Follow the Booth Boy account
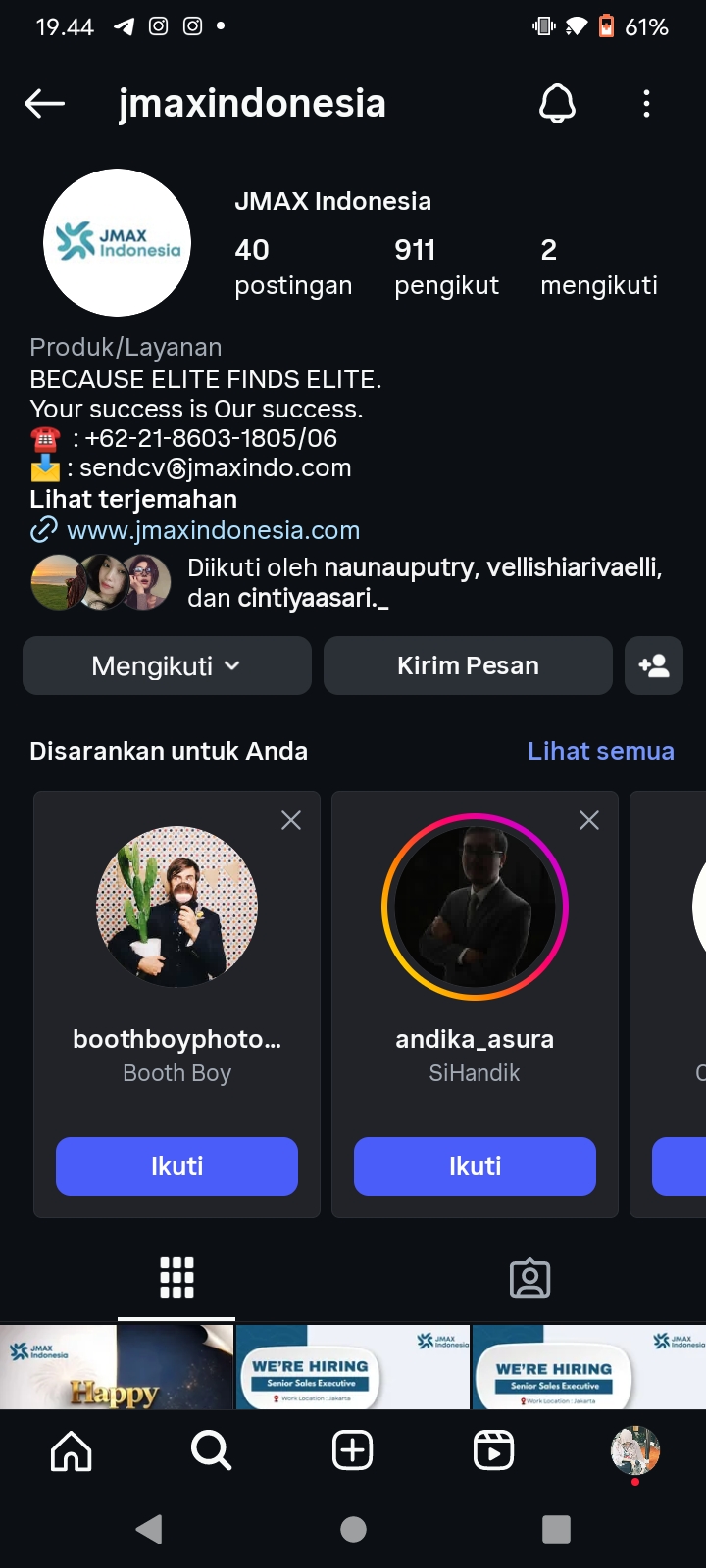Screen dimensions: 706x1568 tap(176, 1166)
